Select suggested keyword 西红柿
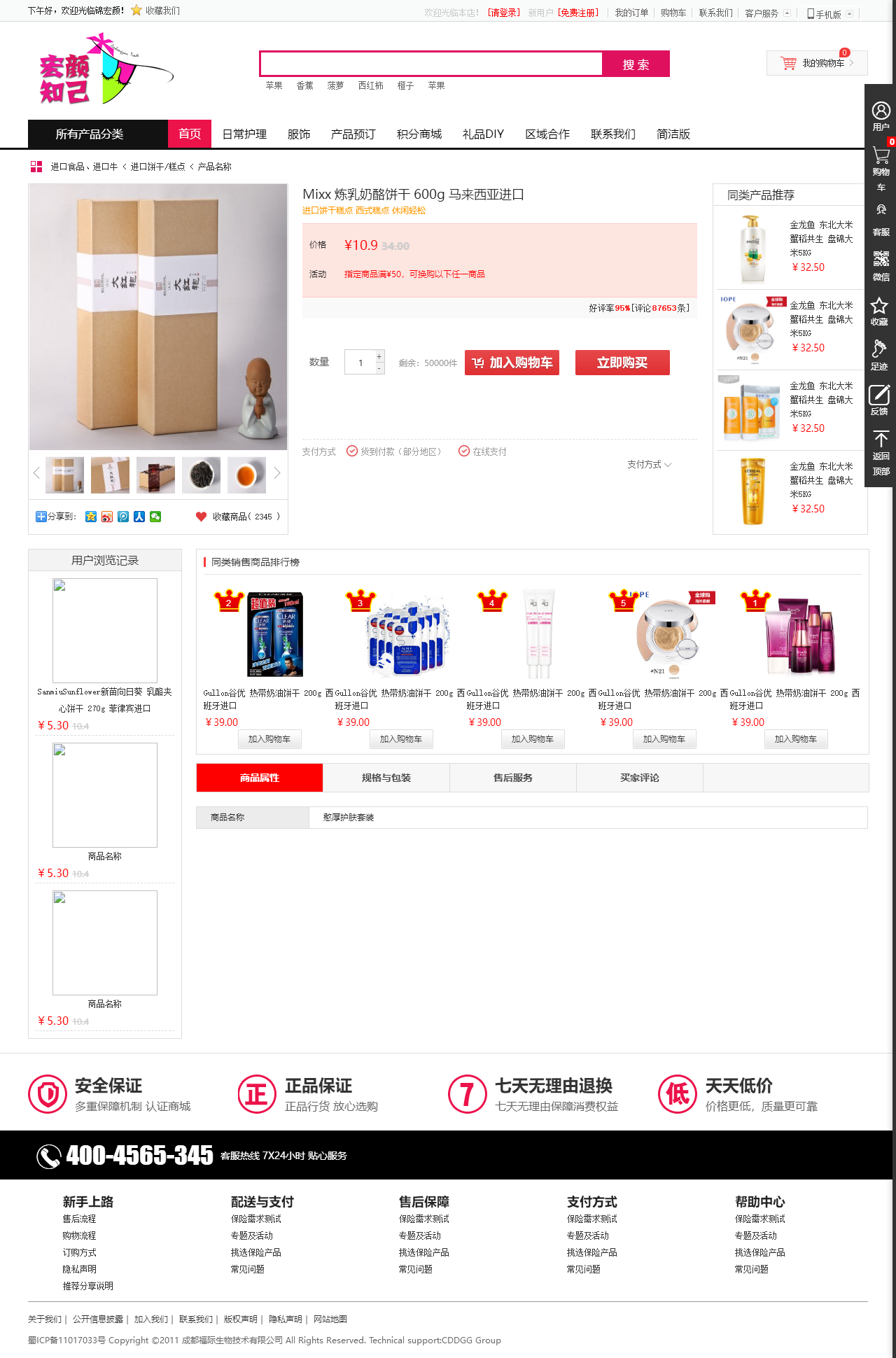896x1358 pixels. tap(370, 85)
